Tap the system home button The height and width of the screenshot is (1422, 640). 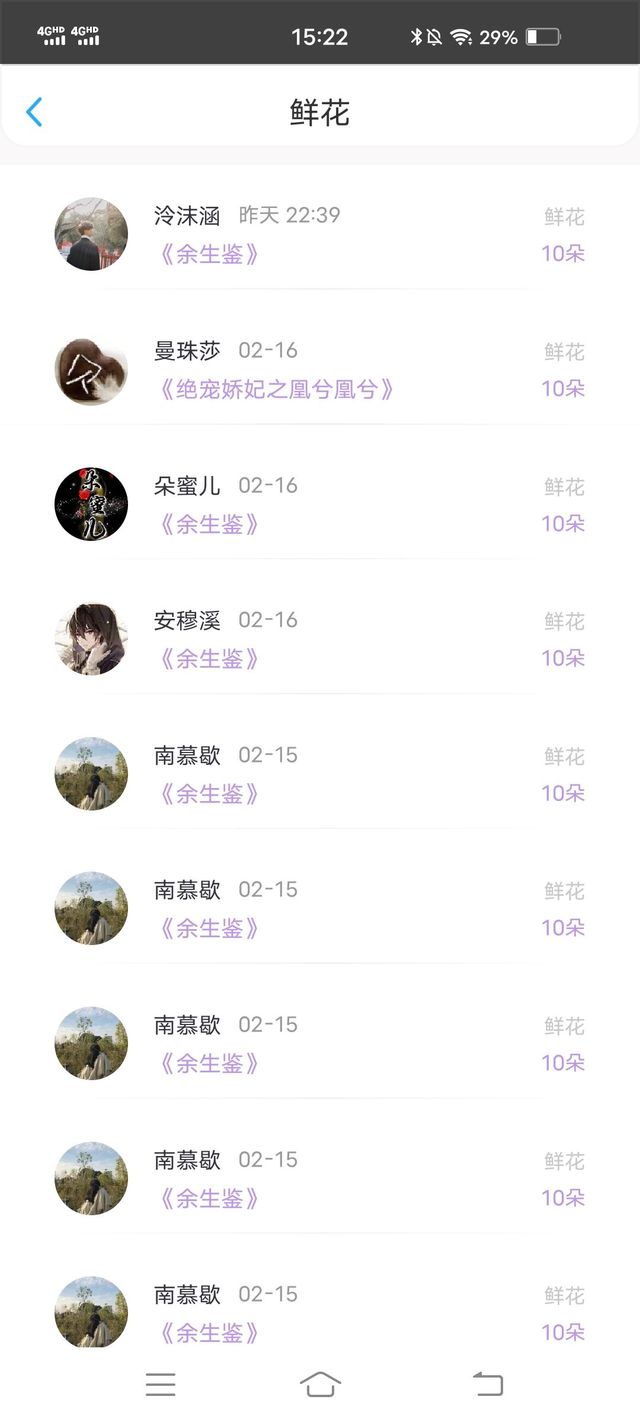point(320,1384)
